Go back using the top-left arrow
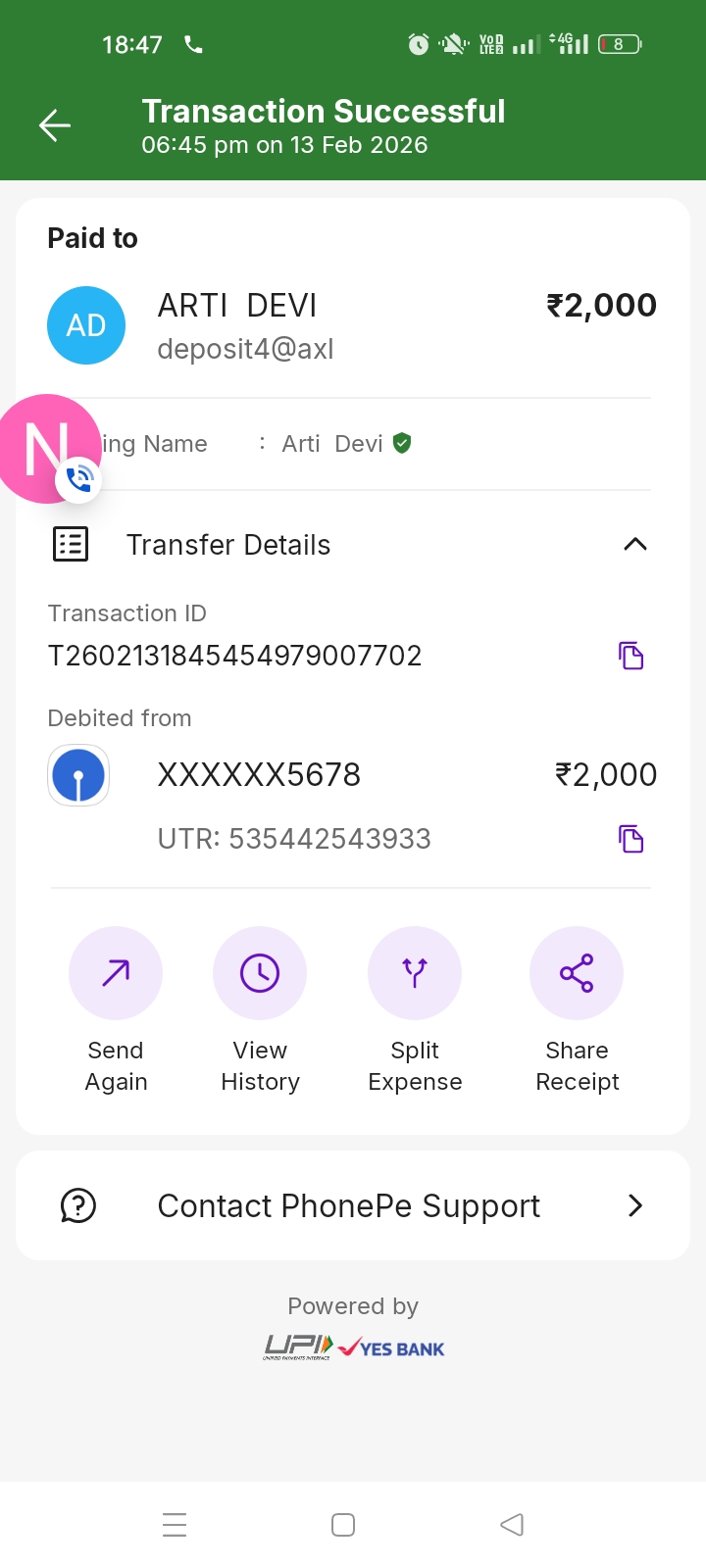 point(55,125)
